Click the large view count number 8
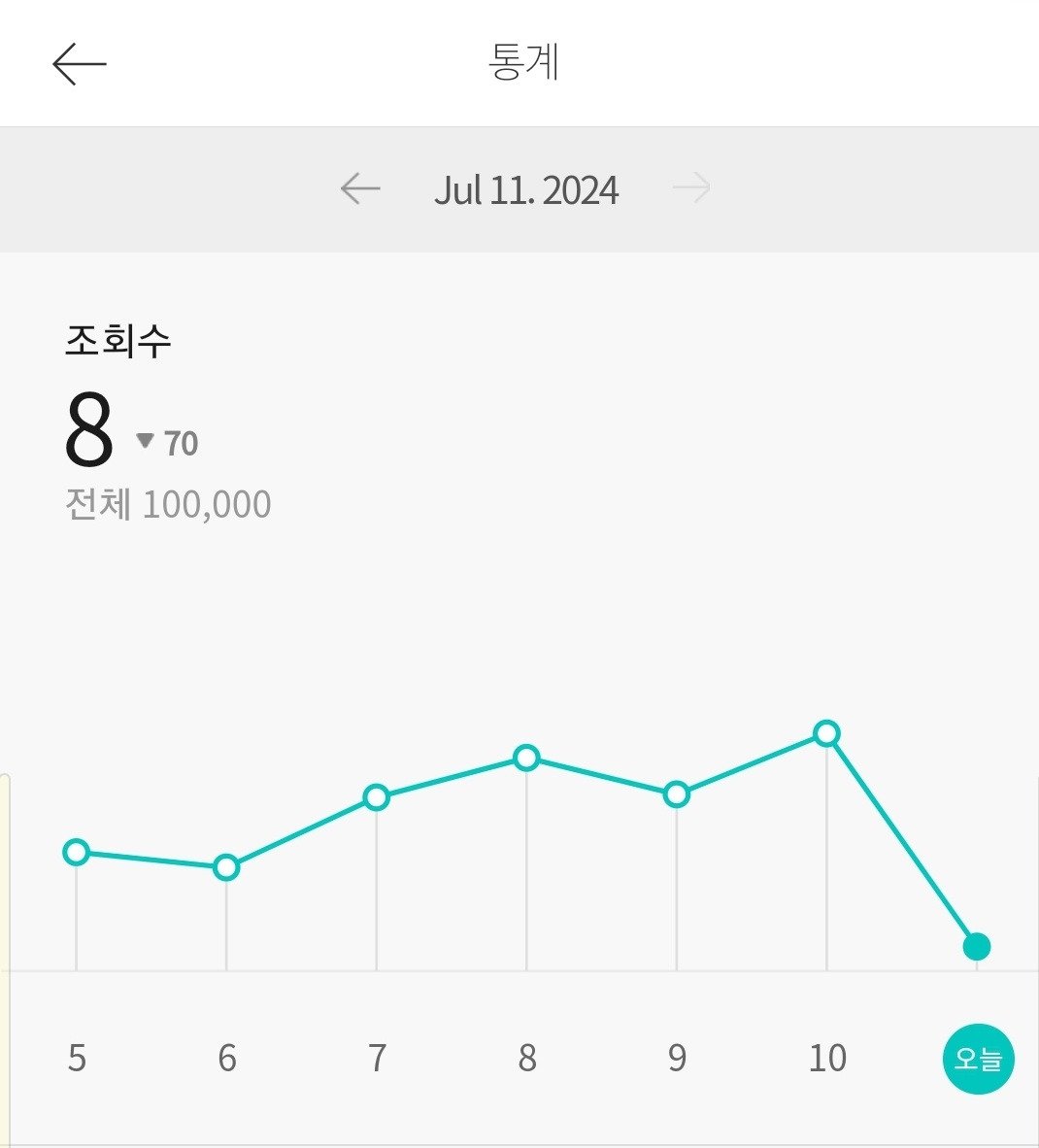The image size is (1039, 1148). click(x=88, y=427)
